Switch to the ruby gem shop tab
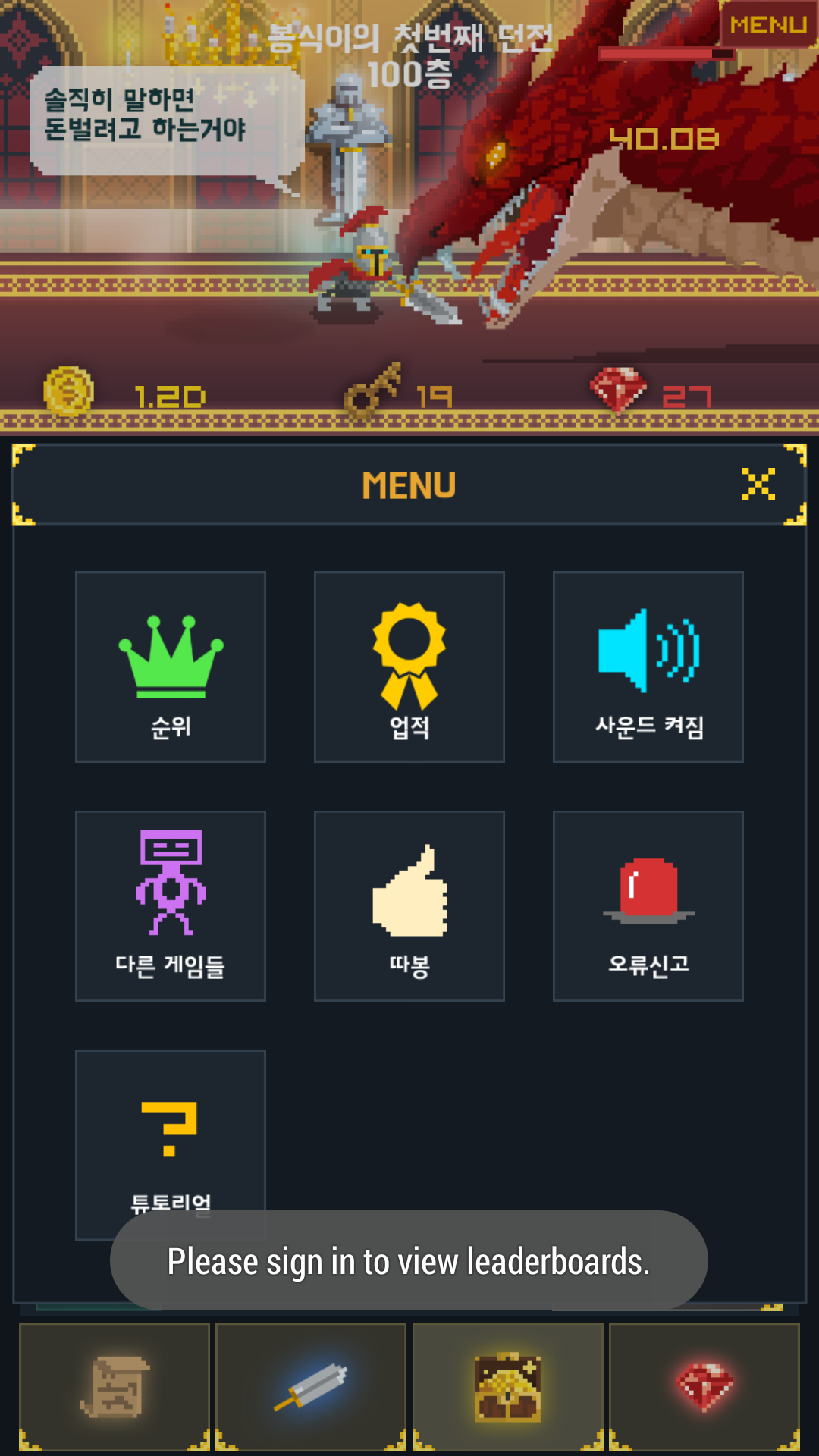The height and width of the screenshot is (1456, 819). click(704, 1386)
